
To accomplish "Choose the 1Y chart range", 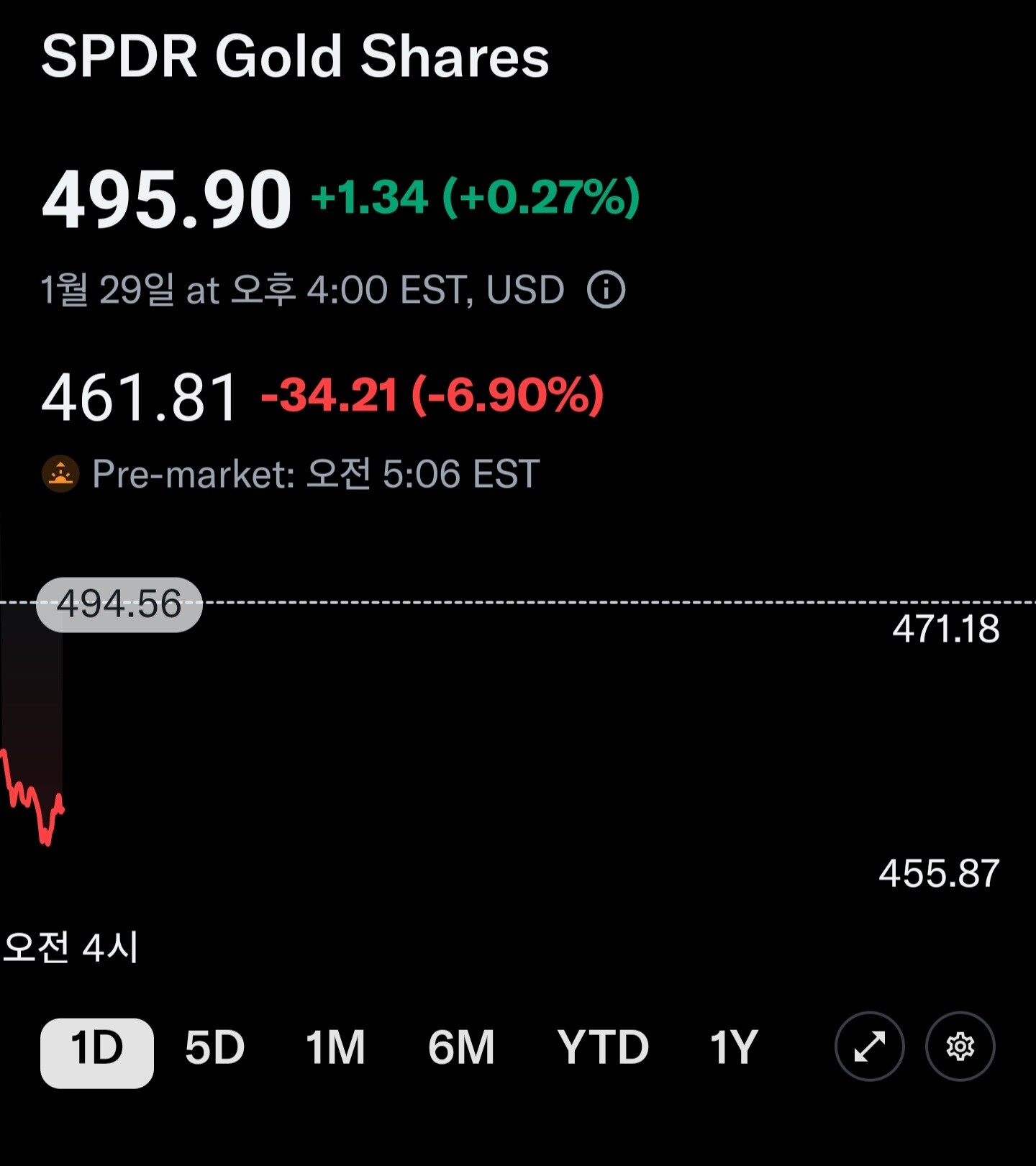I will click(734, 1047).
